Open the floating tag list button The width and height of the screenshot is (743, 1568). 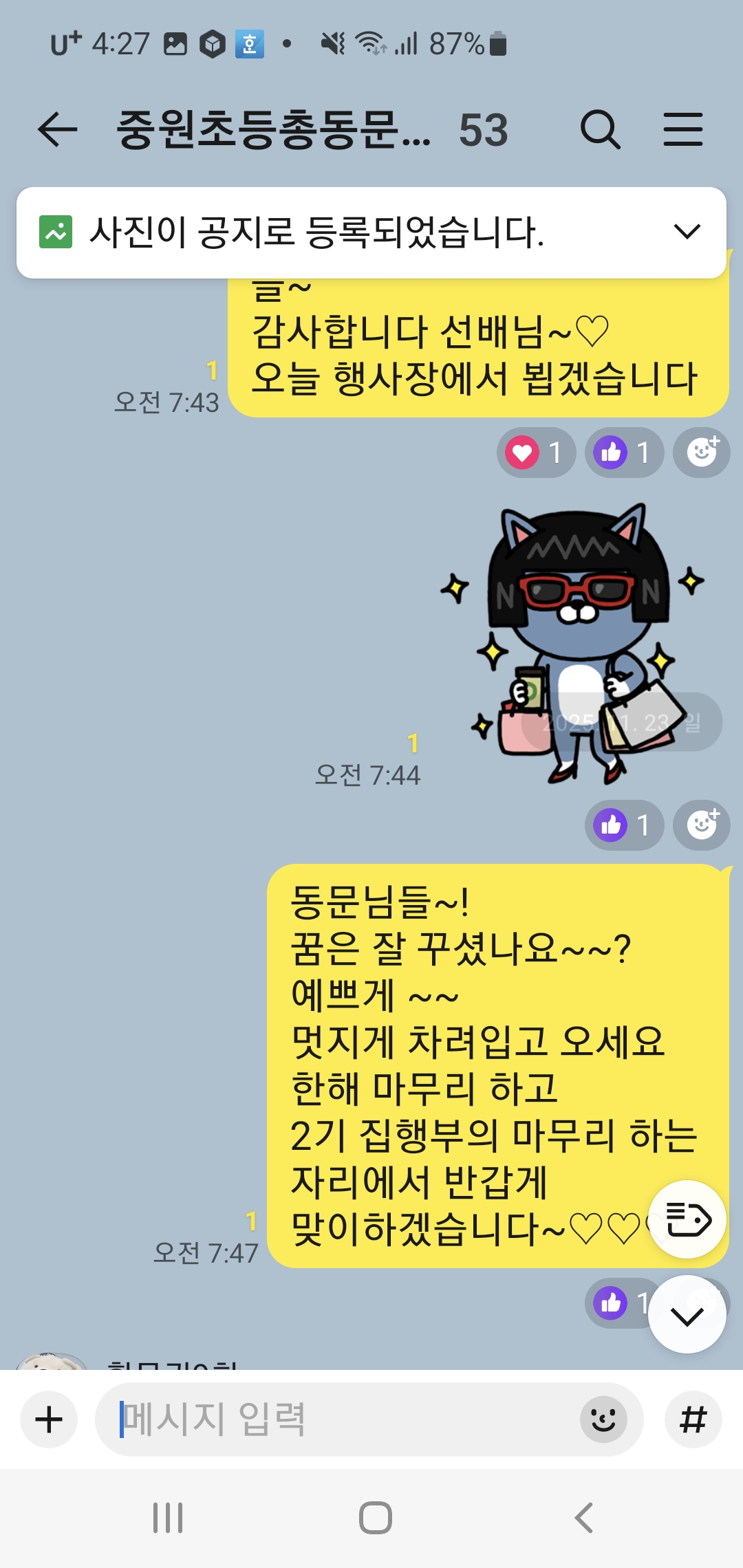pos(687,1219)
